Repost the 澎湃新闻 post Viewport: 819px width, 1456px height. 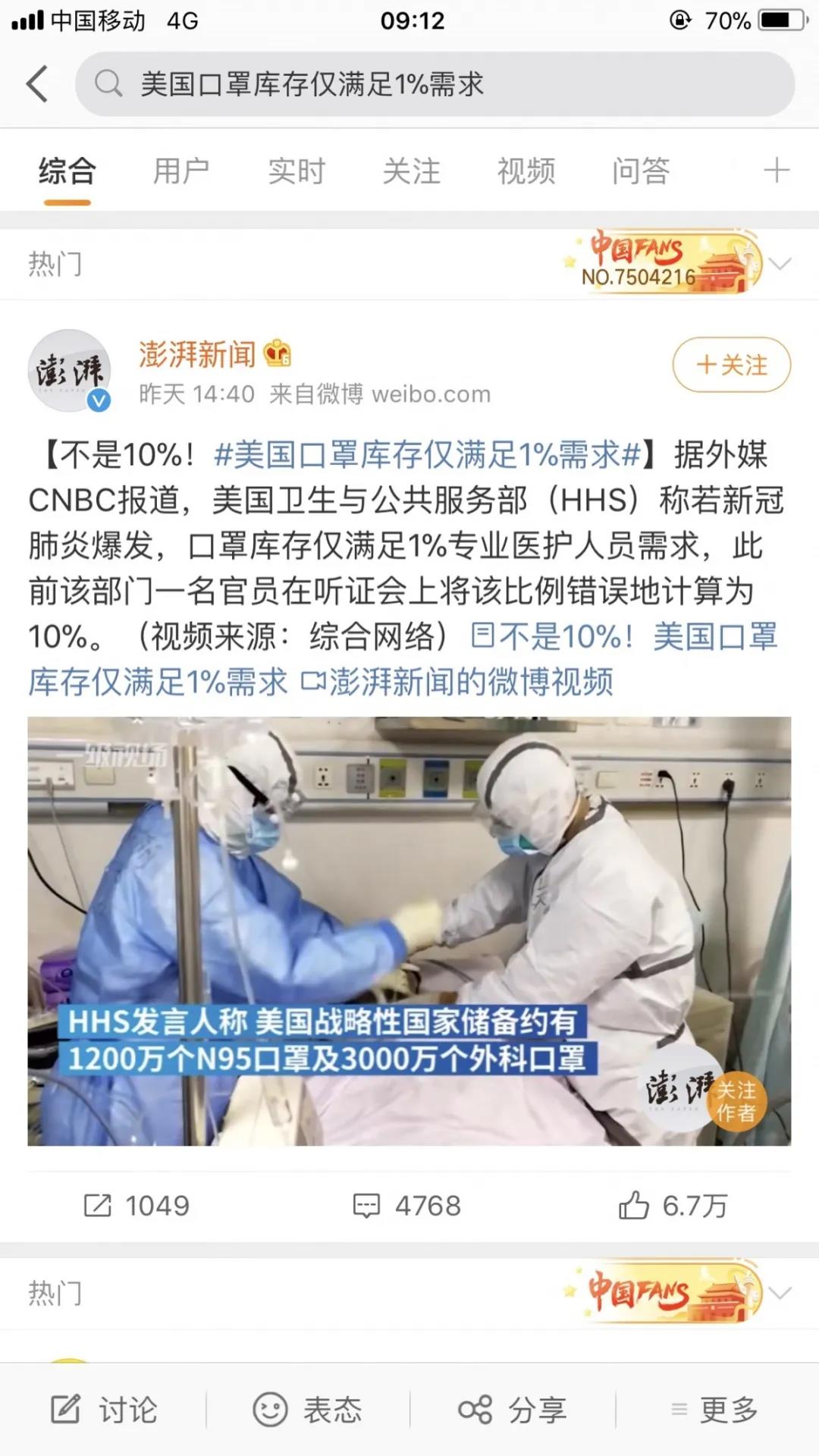click(136, 1206)
